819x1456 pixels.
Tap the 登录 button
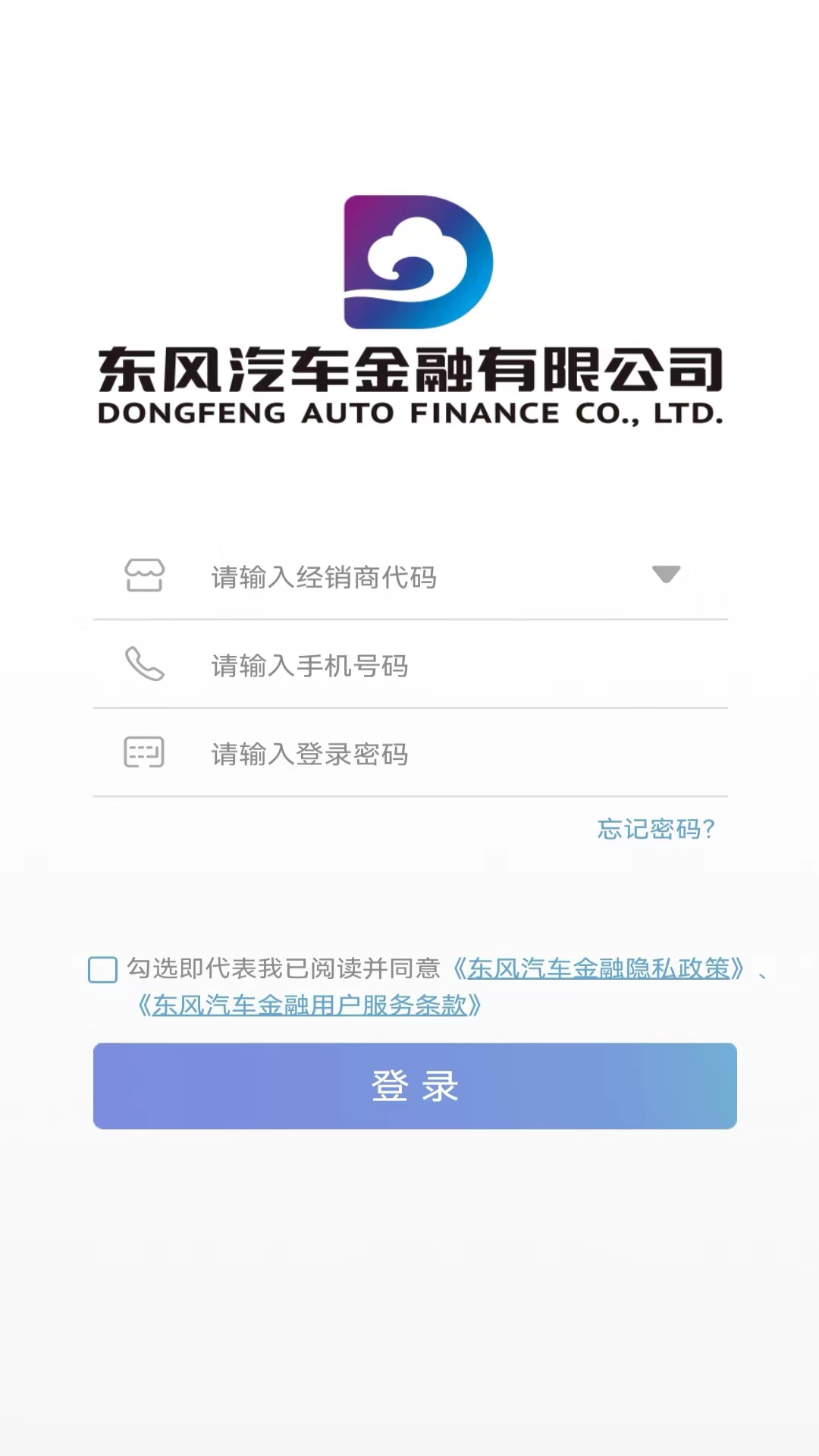tap(415, 1086)
